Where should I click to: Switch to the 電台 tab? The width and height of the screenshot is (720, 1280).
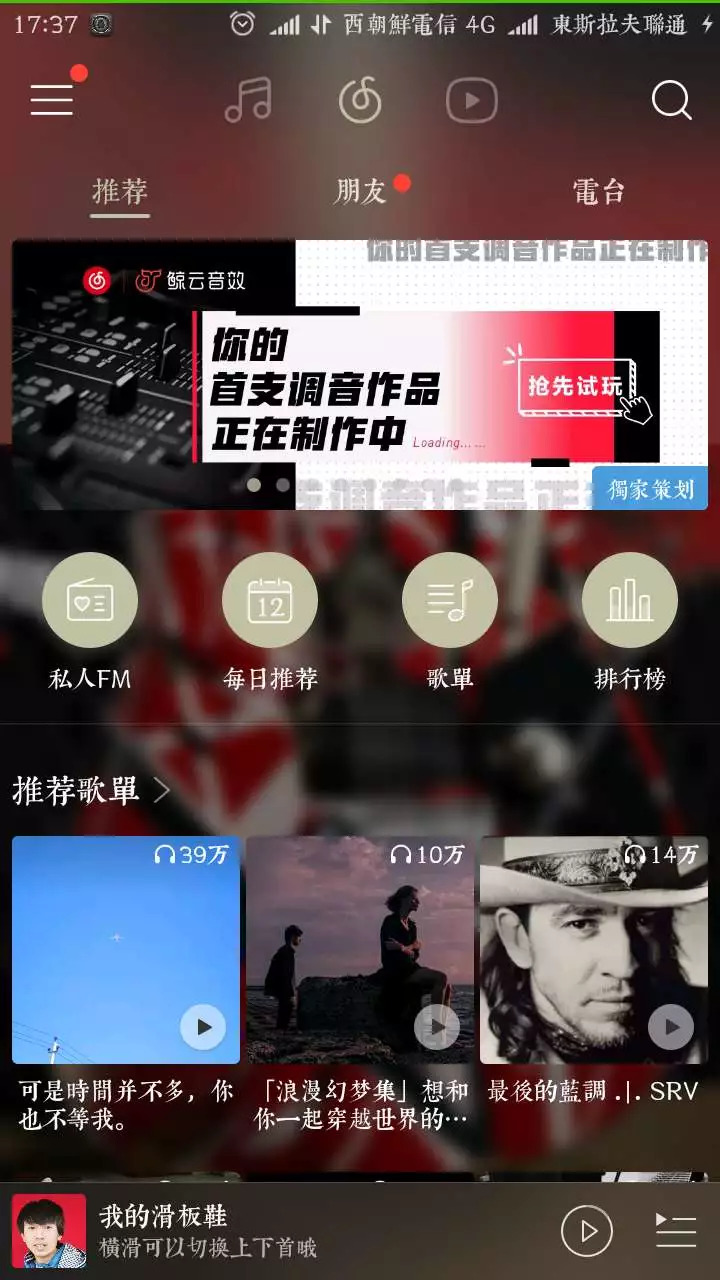599,191
